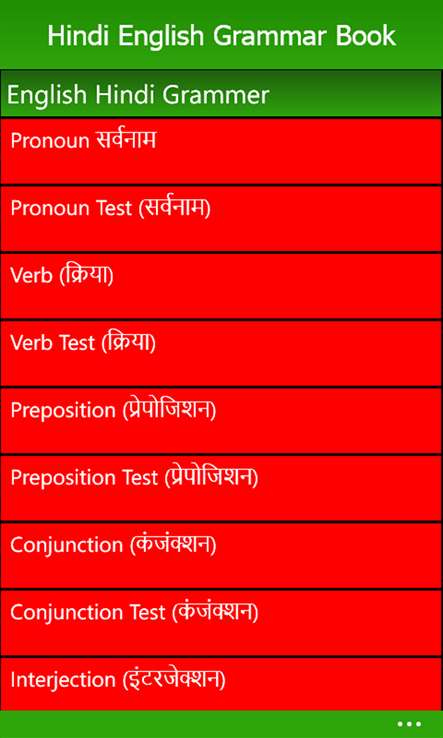Start the Pronoun Test
This screenshot has width=443, height=738.
221,218
